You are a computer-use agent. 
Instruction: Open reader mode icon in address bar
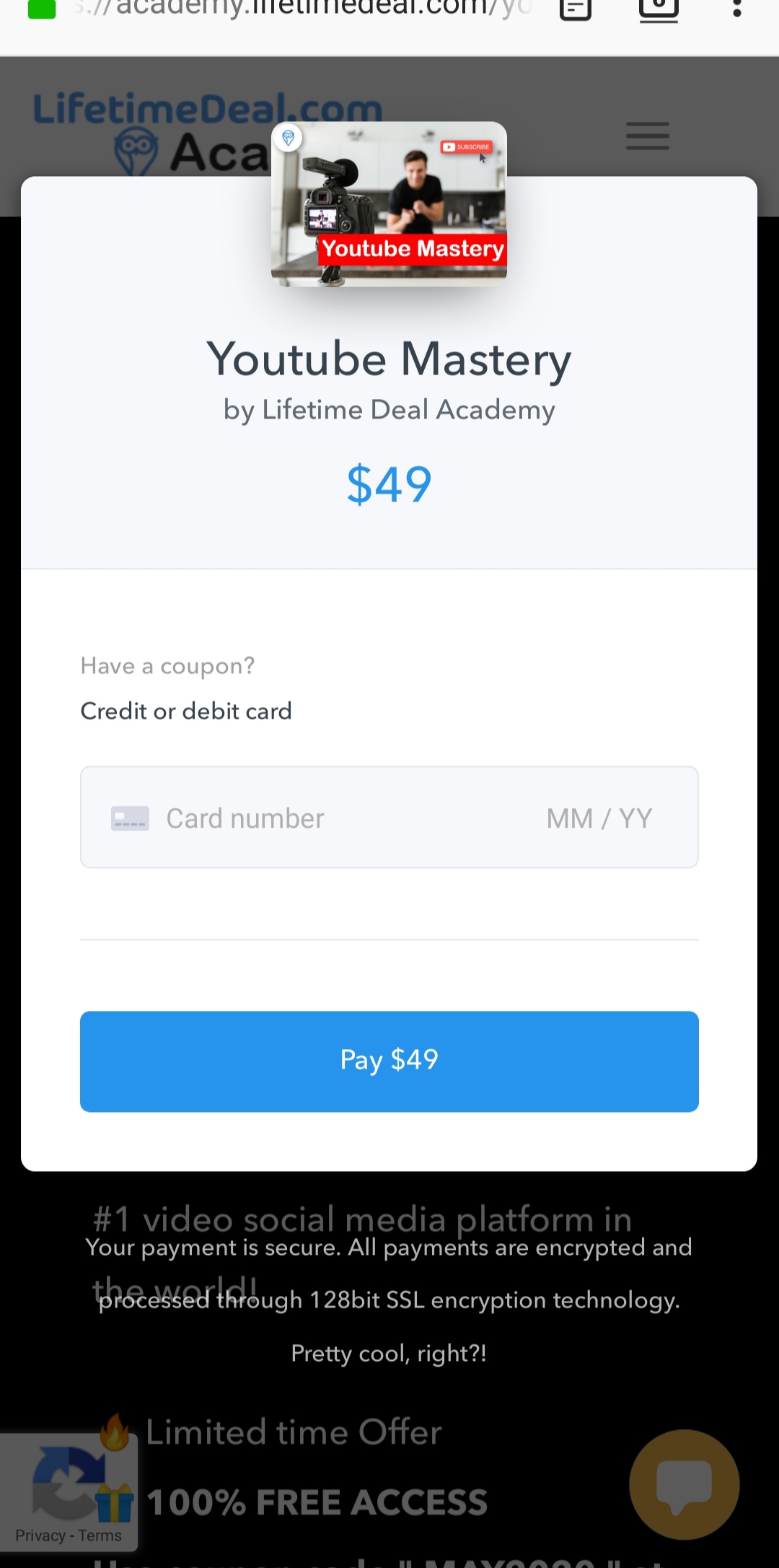point(576,9)
